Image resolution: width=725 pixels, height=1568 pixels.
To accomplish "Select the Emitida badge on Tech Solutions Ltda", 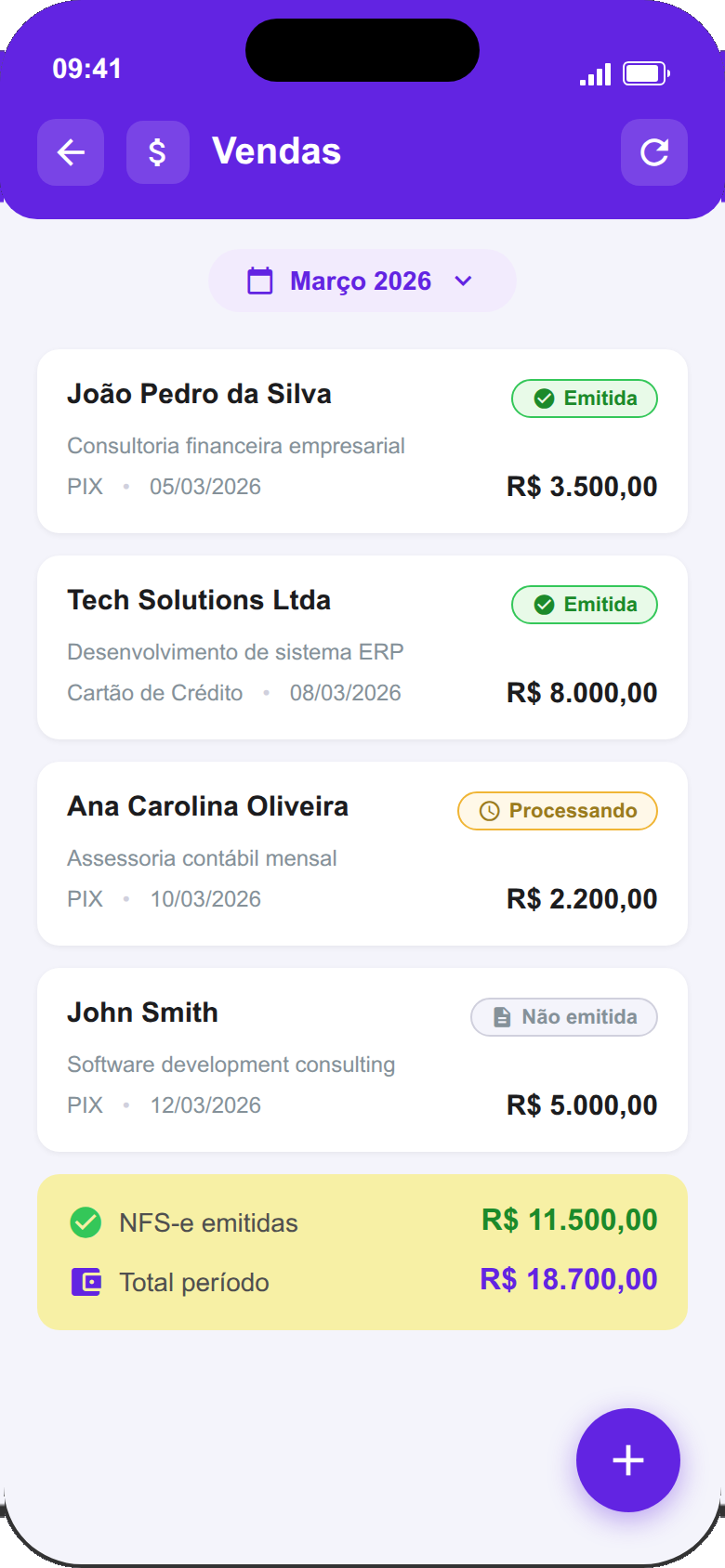I will [x=584, y=604].
